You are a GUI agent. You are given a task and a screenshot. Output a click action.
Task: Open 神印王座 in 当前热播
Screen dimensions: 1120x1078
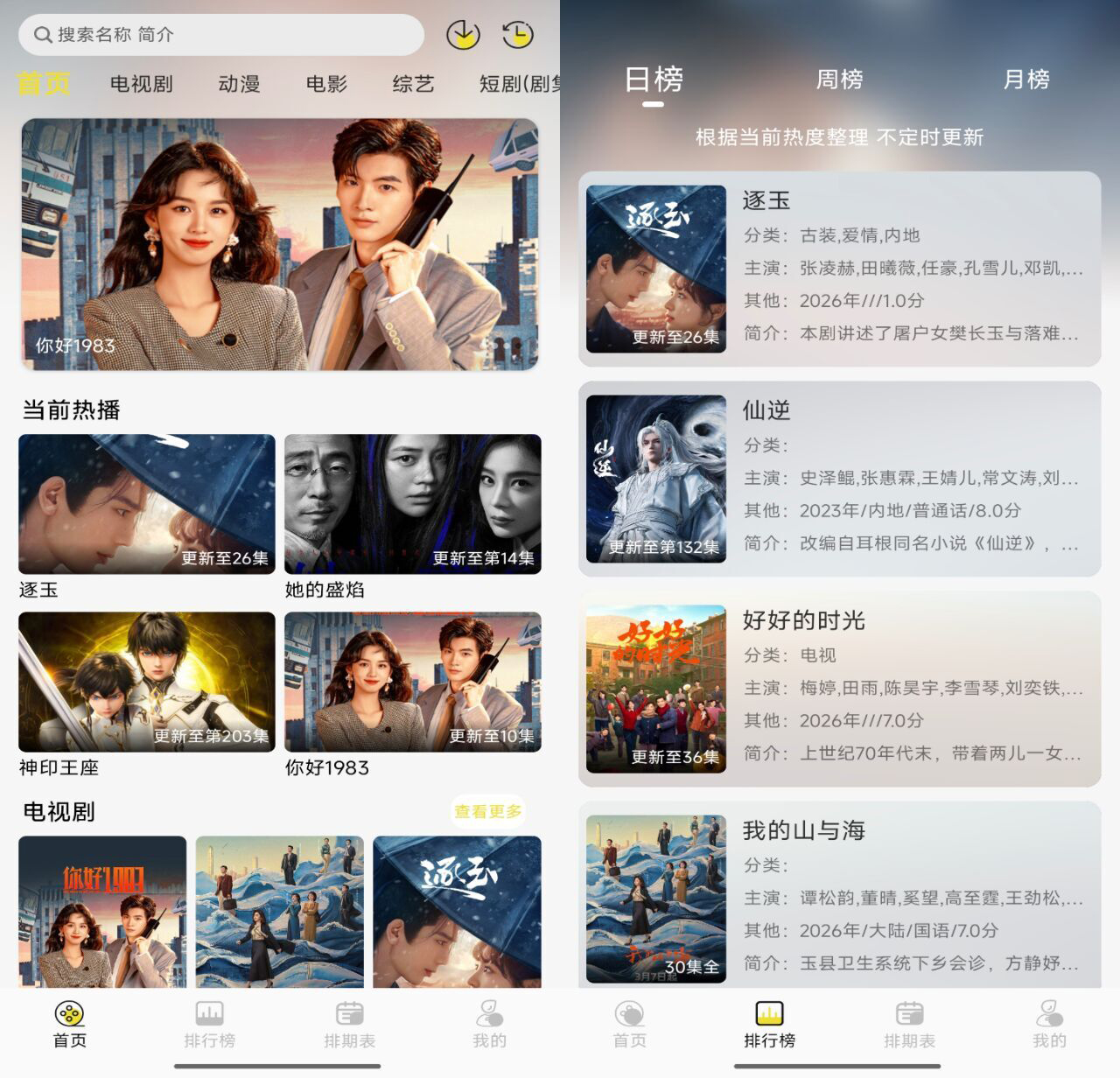pyautogui.click(x=146, y=682)
